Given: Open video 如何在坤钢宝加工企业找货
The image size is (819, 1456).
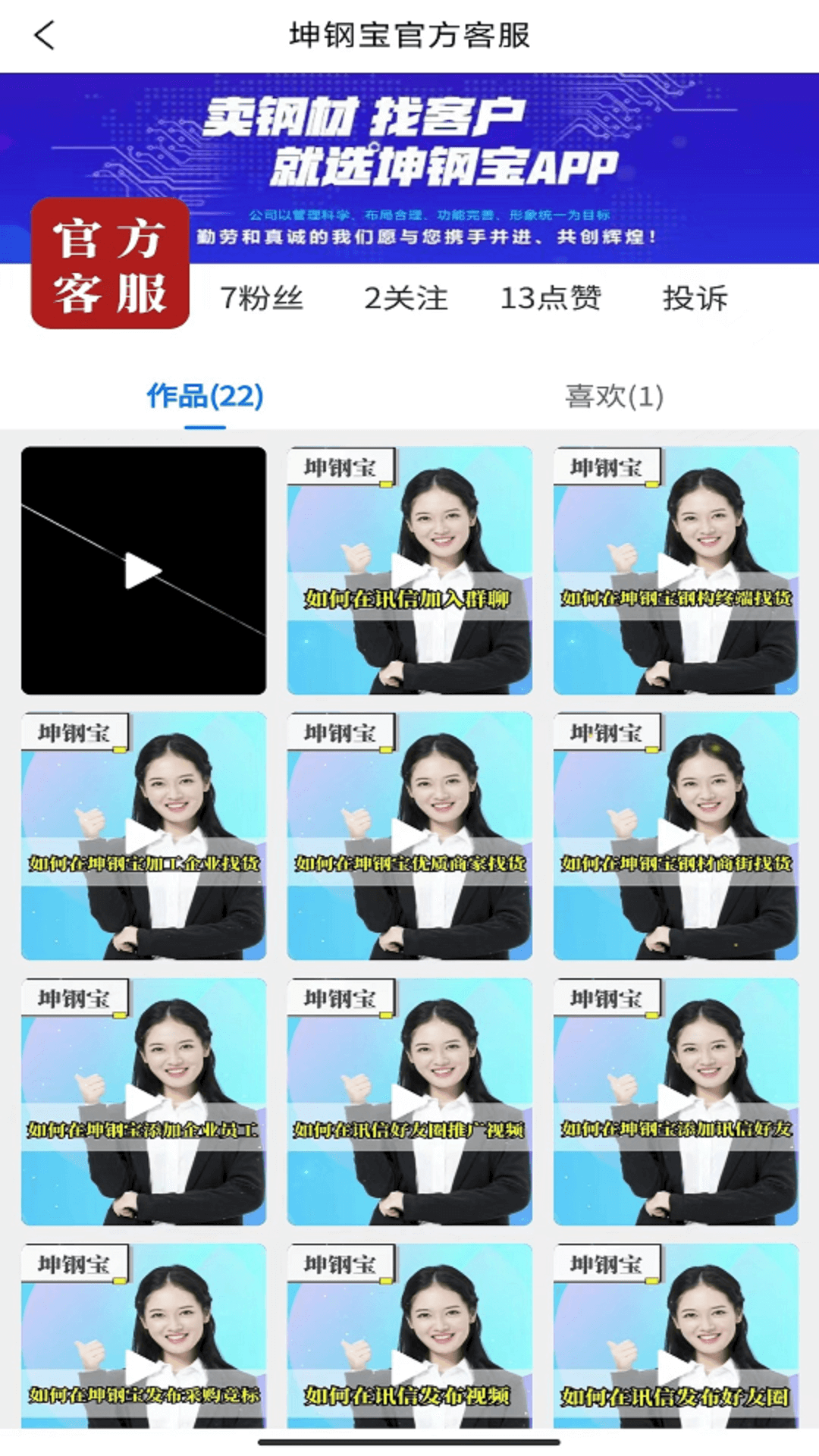Looking at the screenshot, I should (x=143, y=836).
